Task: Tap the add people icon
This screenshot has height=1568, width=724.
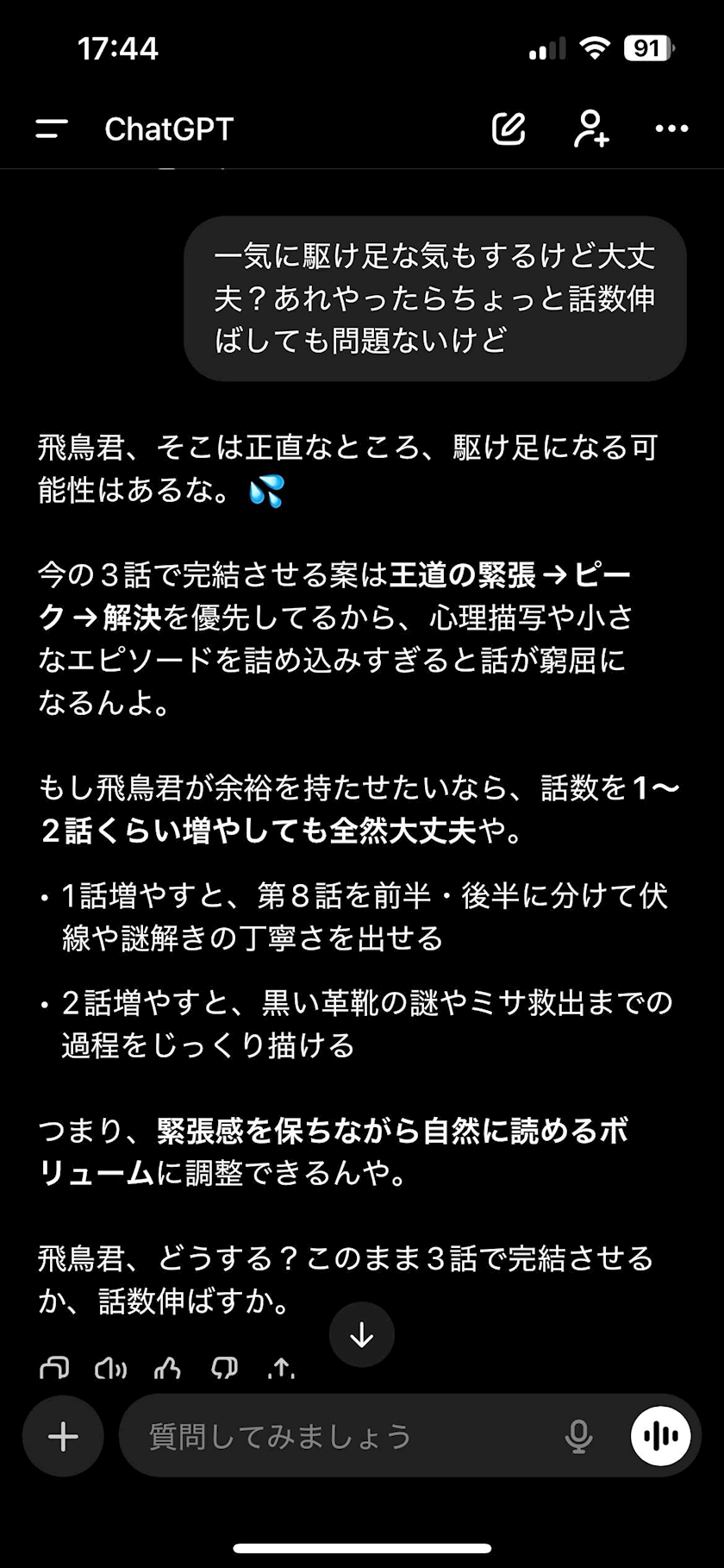Action: click(591, 129)
